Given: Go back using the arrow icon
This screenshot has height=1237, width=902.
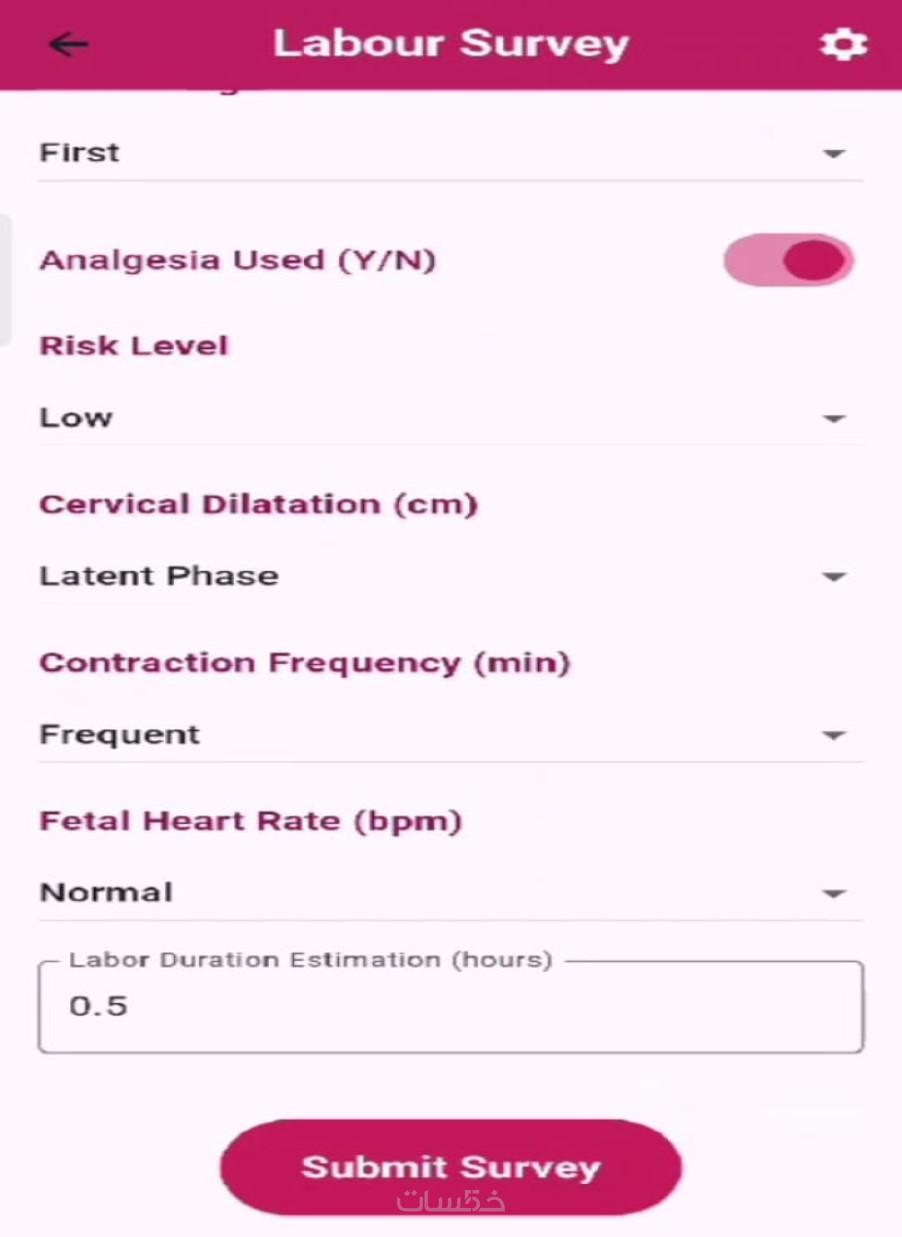Looking at the screenshot, I should [x=68, y=45].
